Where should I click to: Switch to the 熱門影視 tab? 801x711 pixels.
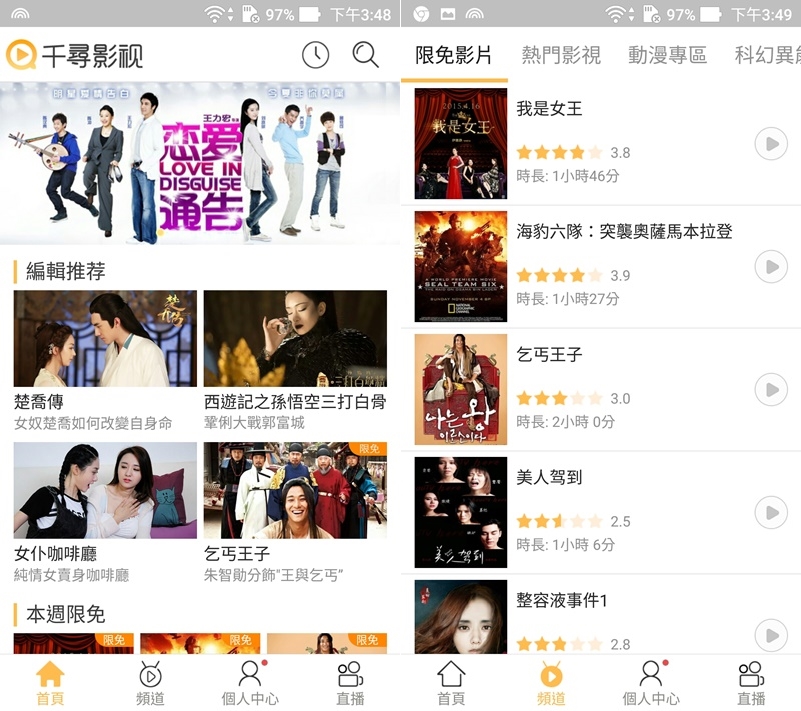(561, 55)
